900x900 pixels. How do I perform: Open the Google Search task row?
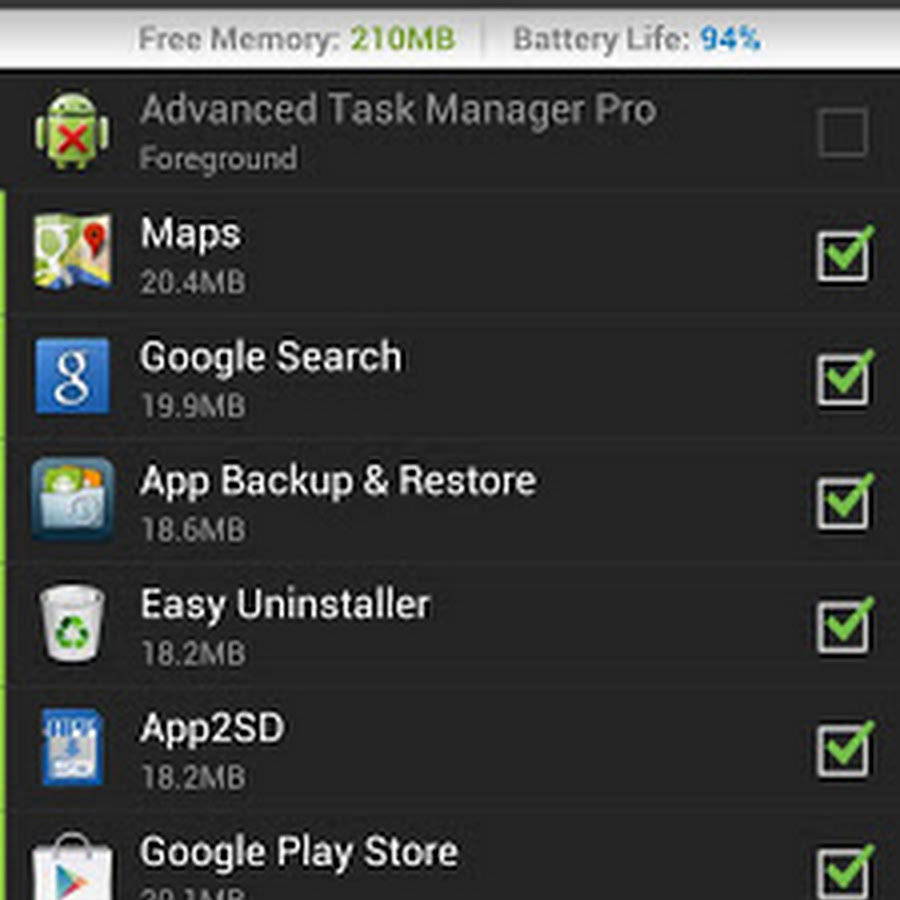pos(400,378)
